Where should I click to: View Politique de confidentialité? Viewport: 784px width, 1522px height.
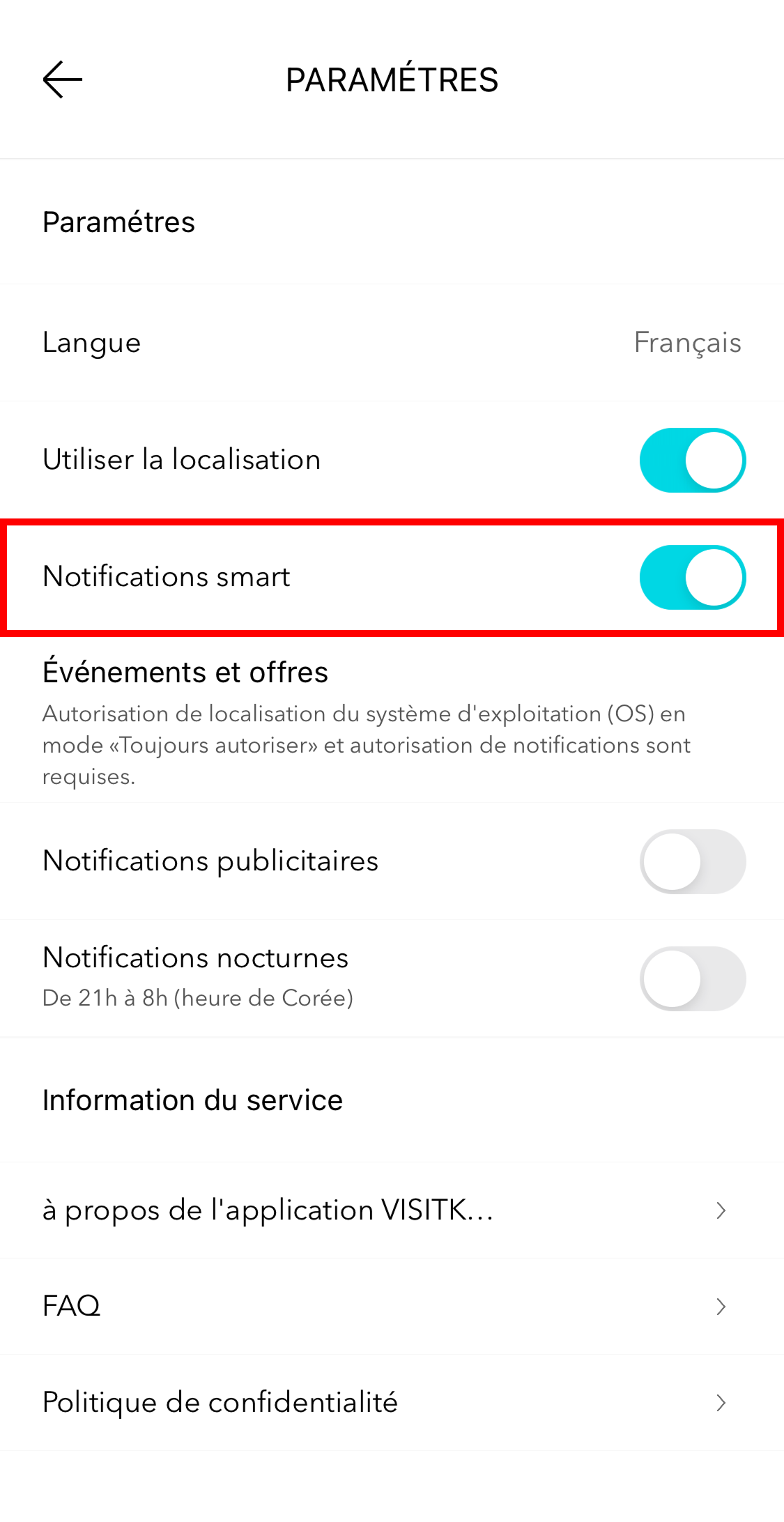[x=392, y=1402]
